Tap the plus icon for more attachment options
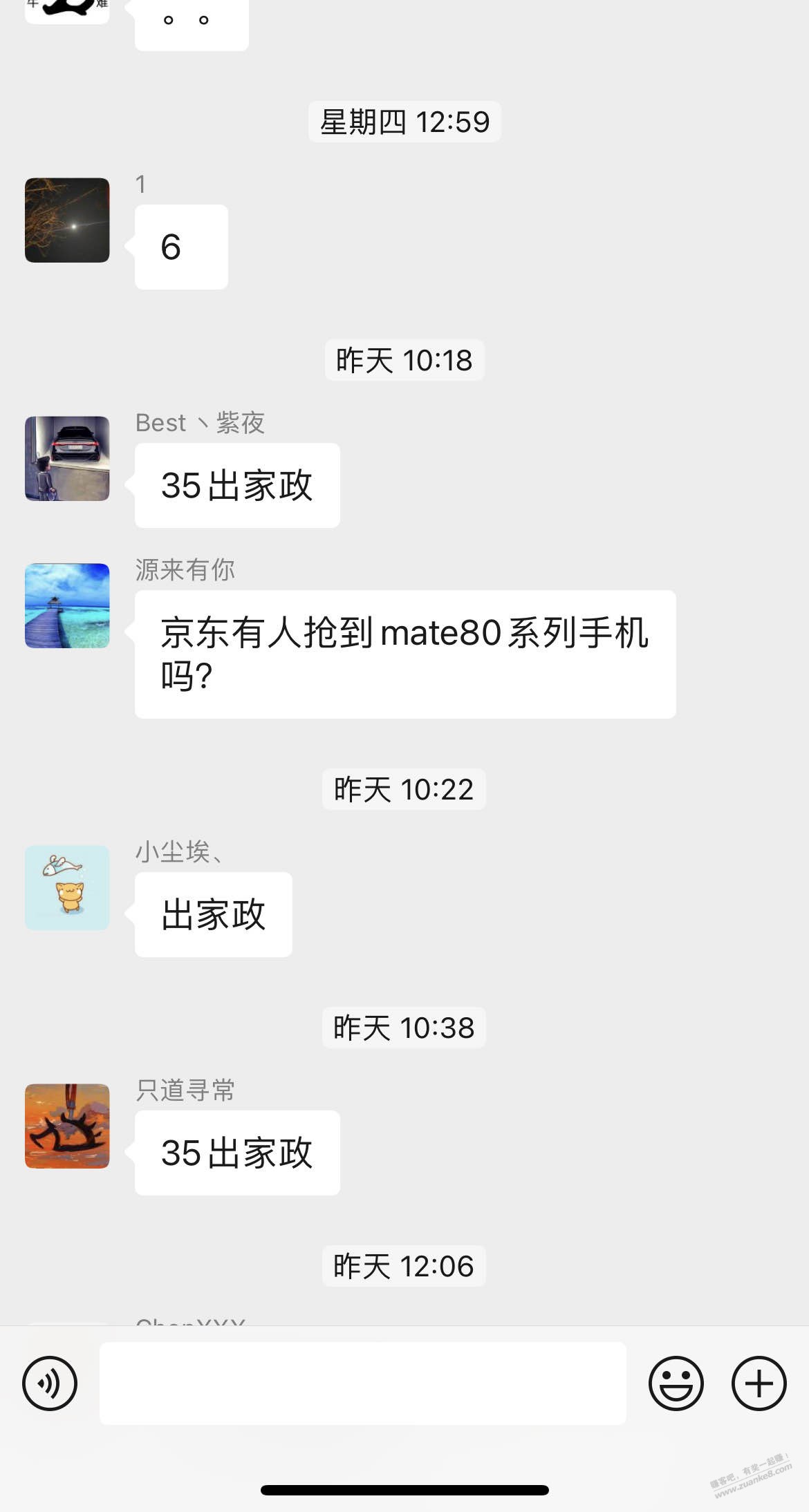 coord(759,1384)
